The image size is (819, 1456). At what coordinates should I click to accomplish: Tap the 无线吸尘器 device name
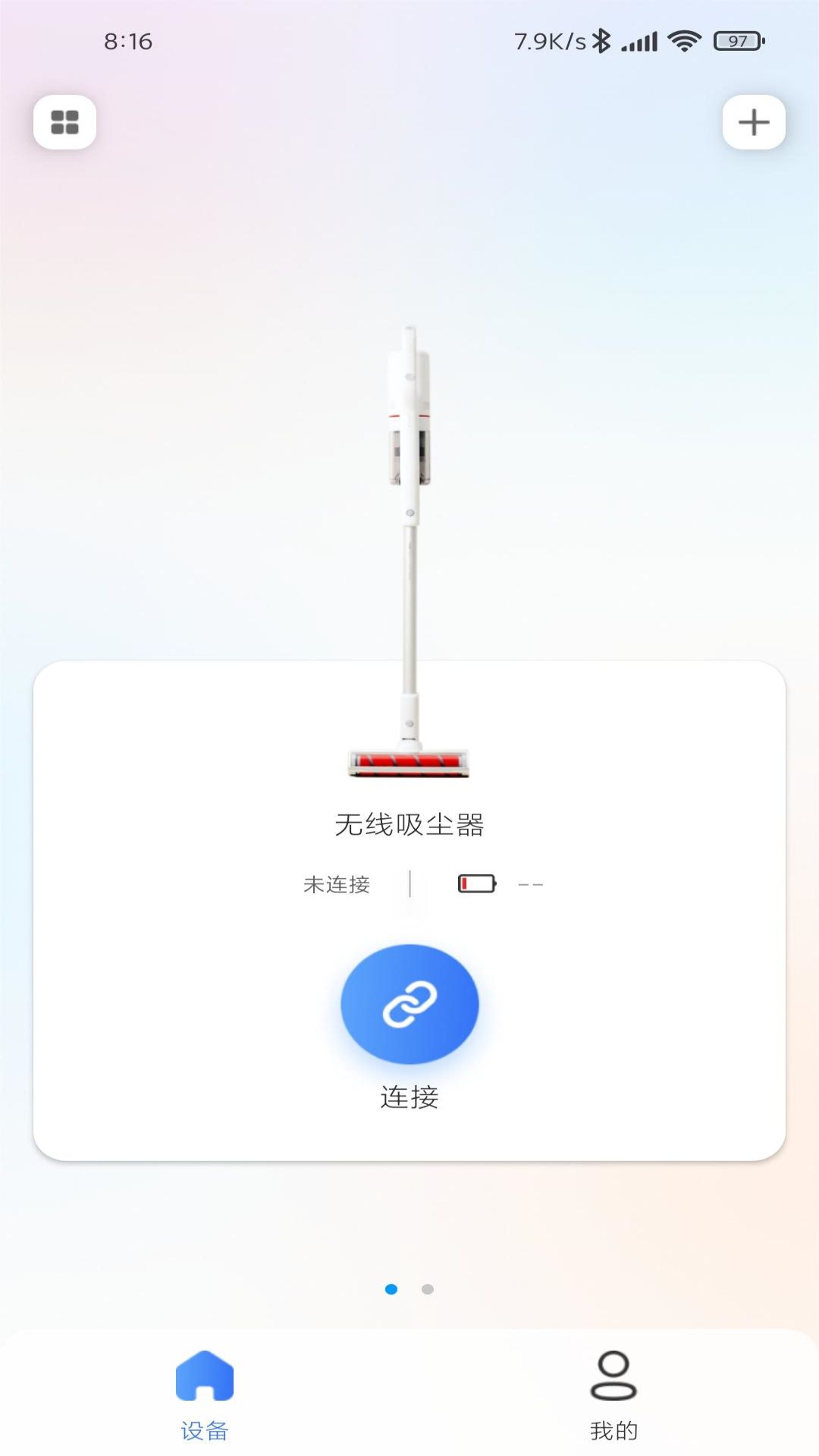(409, 825)
